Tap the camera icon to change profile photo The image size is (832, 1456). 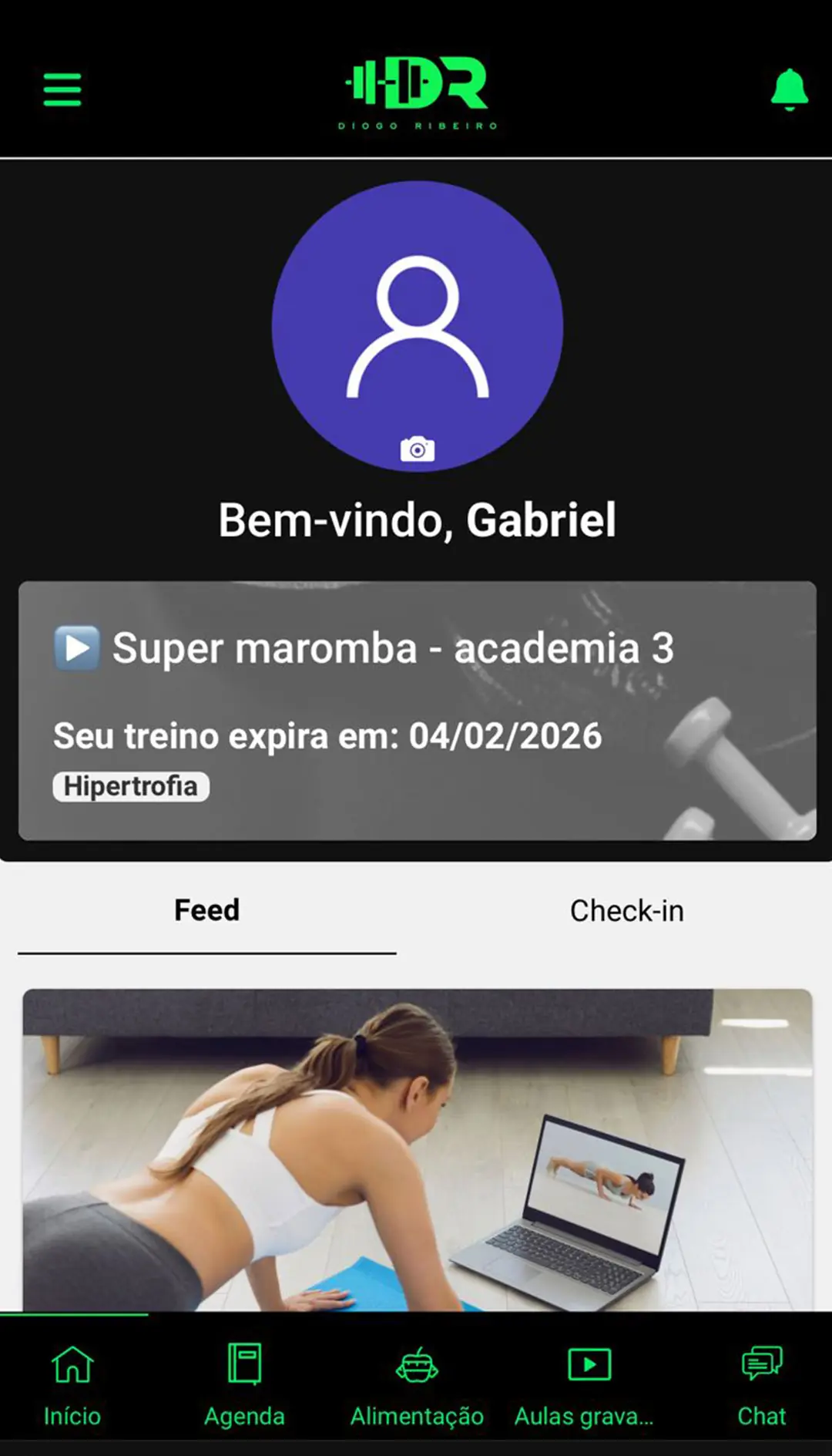pos(416,447)
